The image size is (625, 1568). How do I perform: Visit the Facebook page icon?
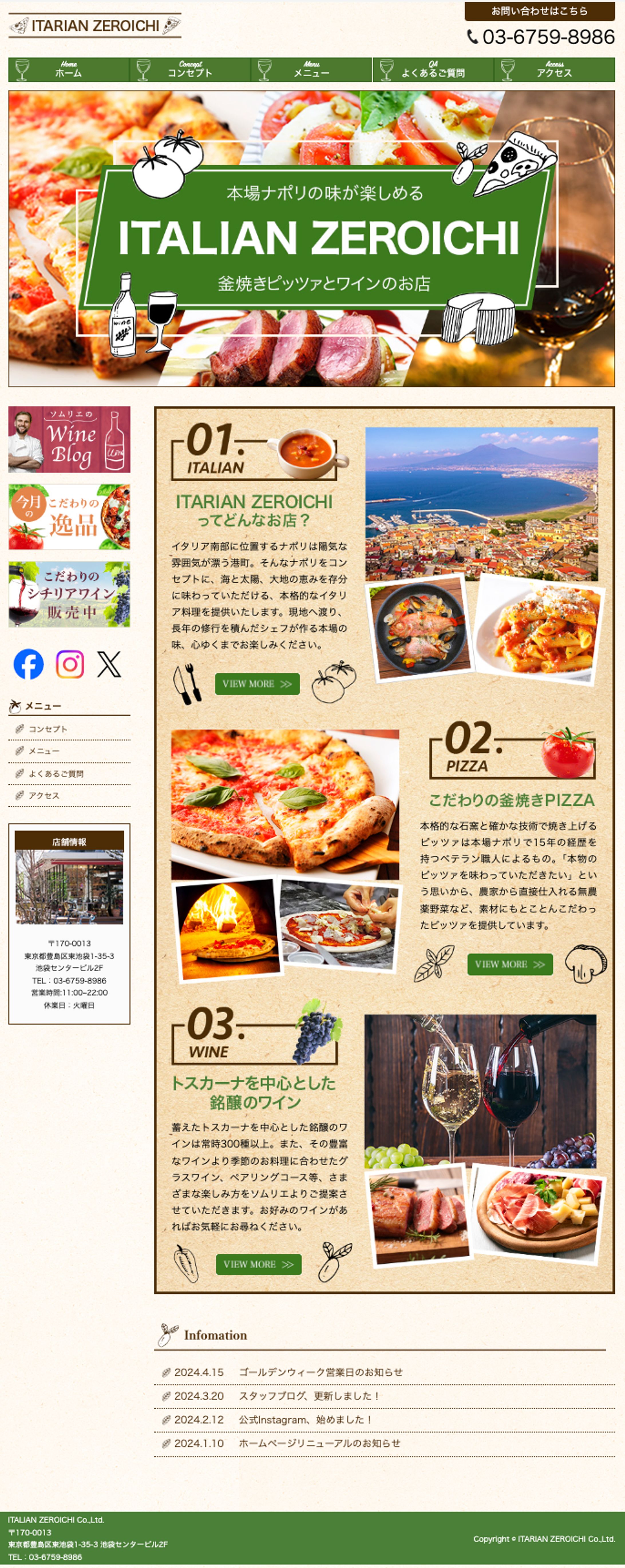29,664
